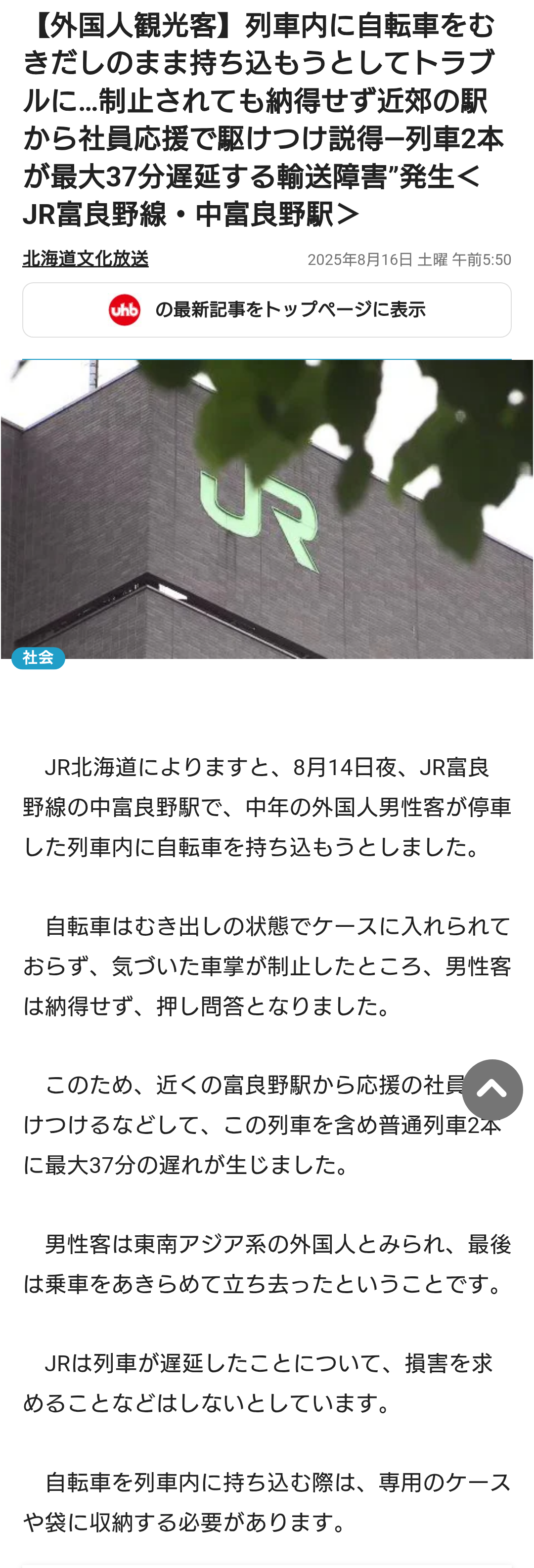Tap the uhb 最新記事をトップページに表示 button

[267, 310]
